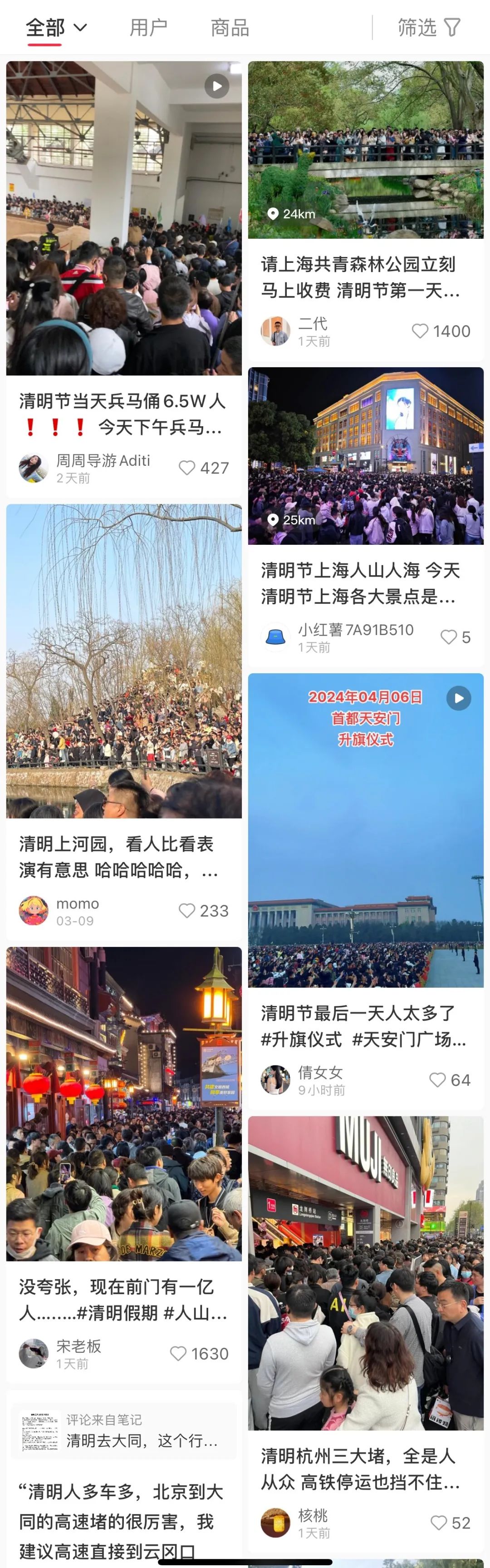Like the post by 二代
Viewport: 490px width, 1568px height.
420,331
